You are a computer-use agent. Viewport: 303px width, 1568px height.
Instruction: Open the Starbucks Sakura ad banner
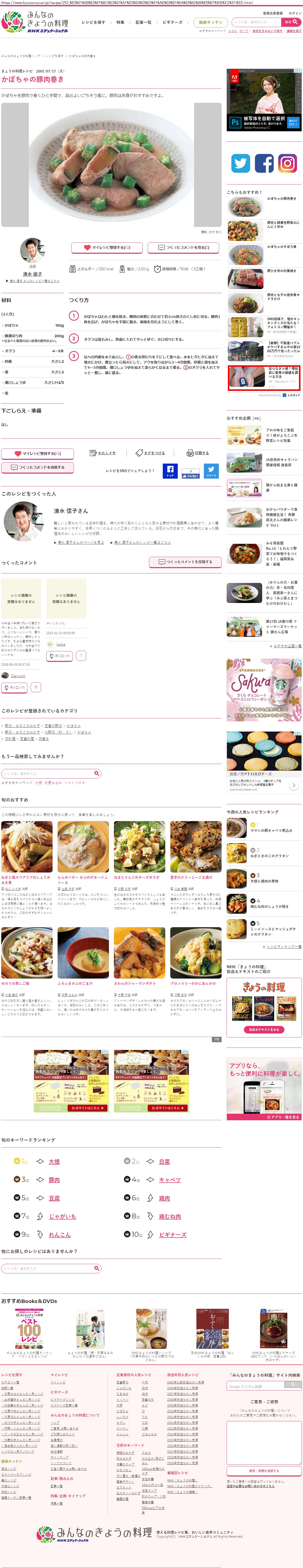(x=263, y=690)
